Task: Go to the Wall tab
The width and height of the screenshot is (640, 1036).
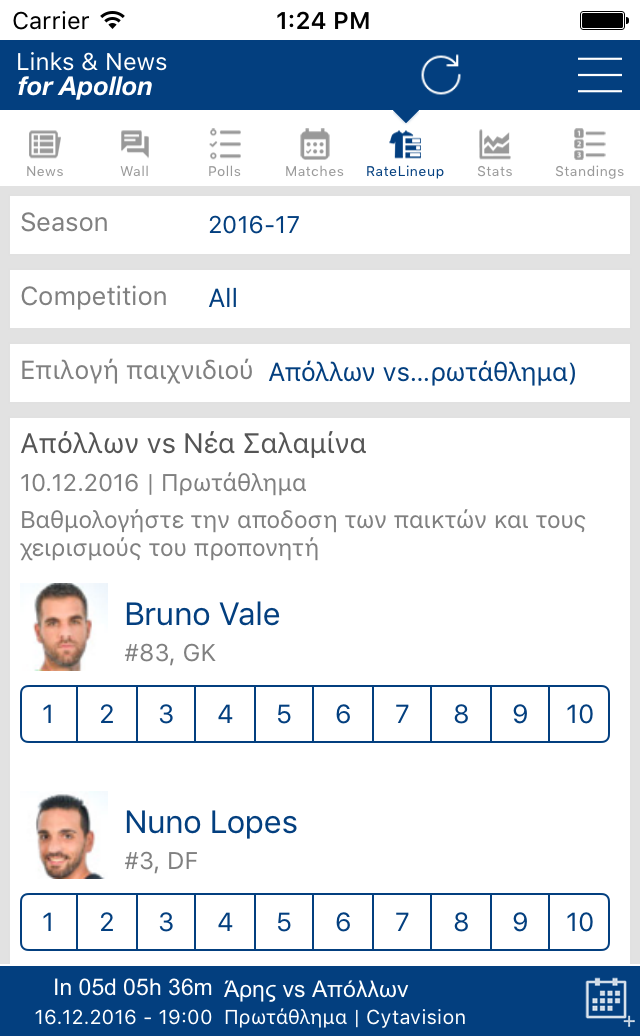Action: coord(135,153)
